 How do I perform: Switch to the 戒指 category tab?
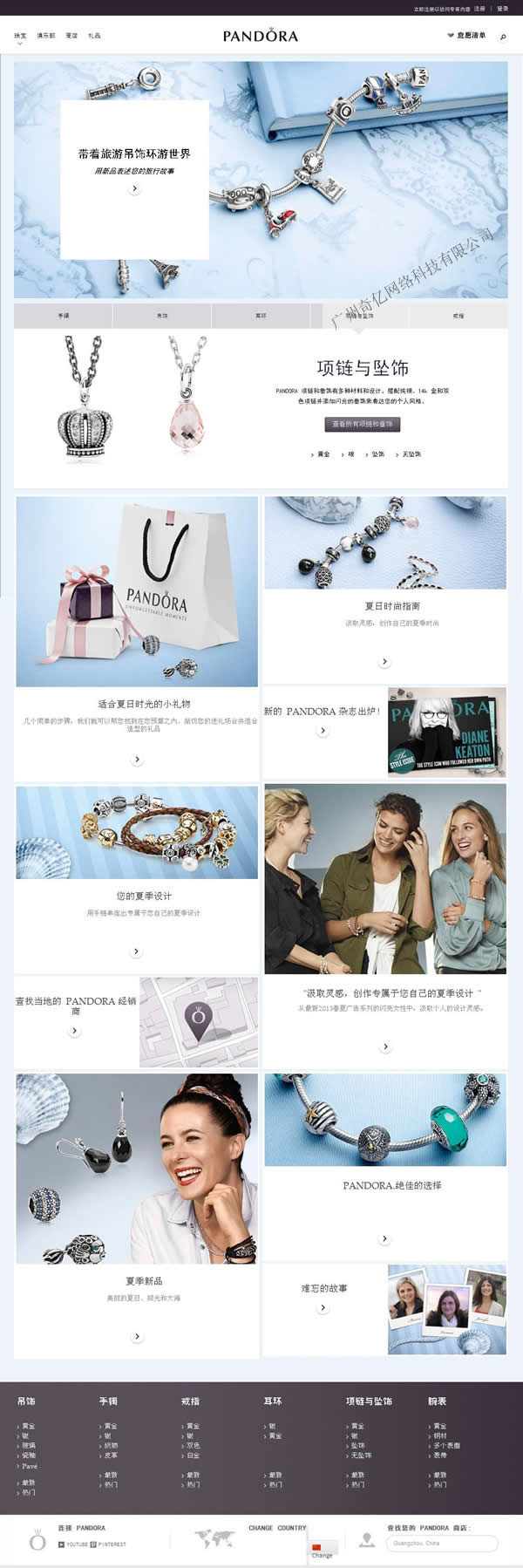coord(458,316)
